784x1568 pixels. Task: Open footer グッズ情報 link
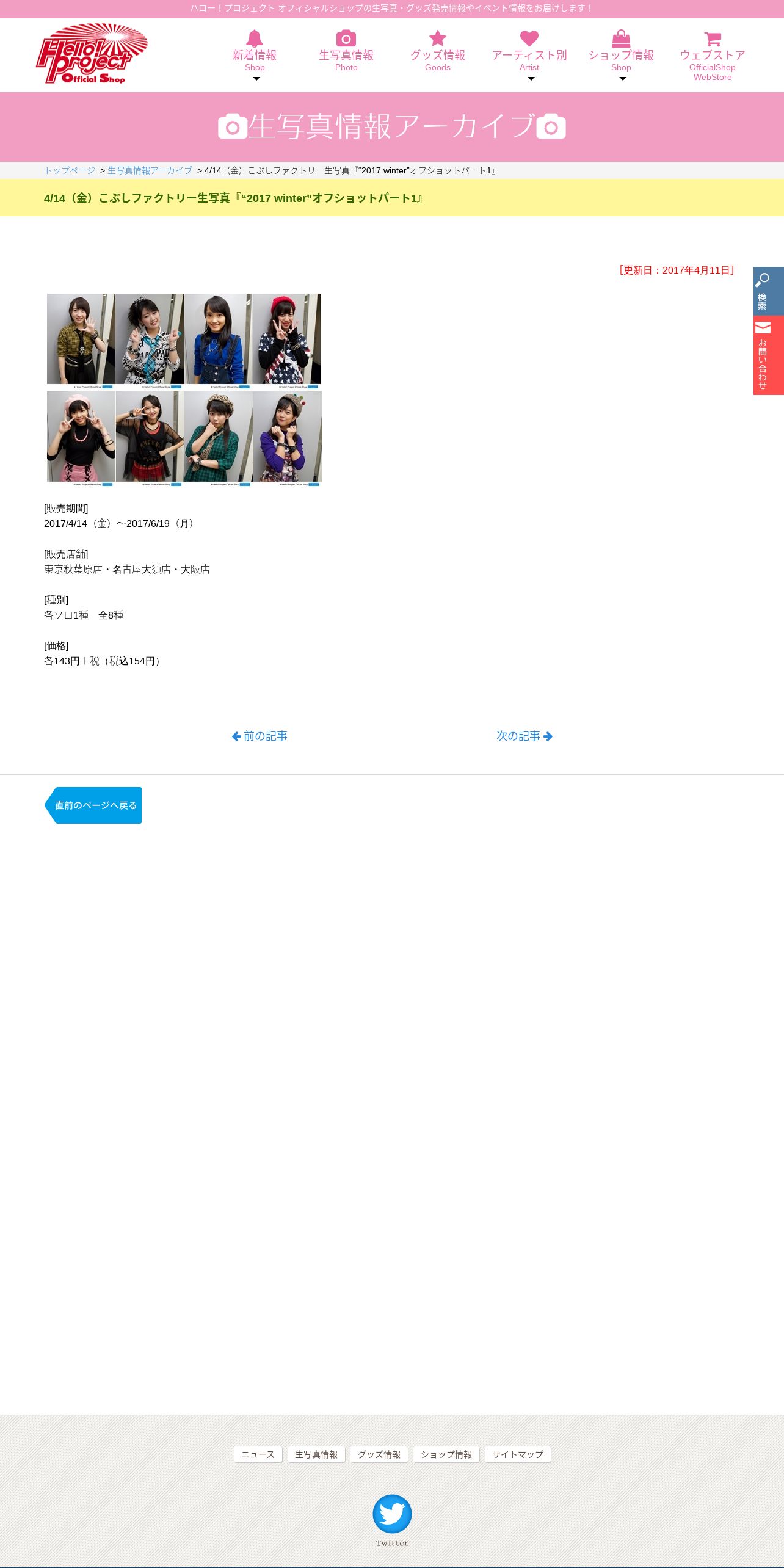(x=379, y=1454)
